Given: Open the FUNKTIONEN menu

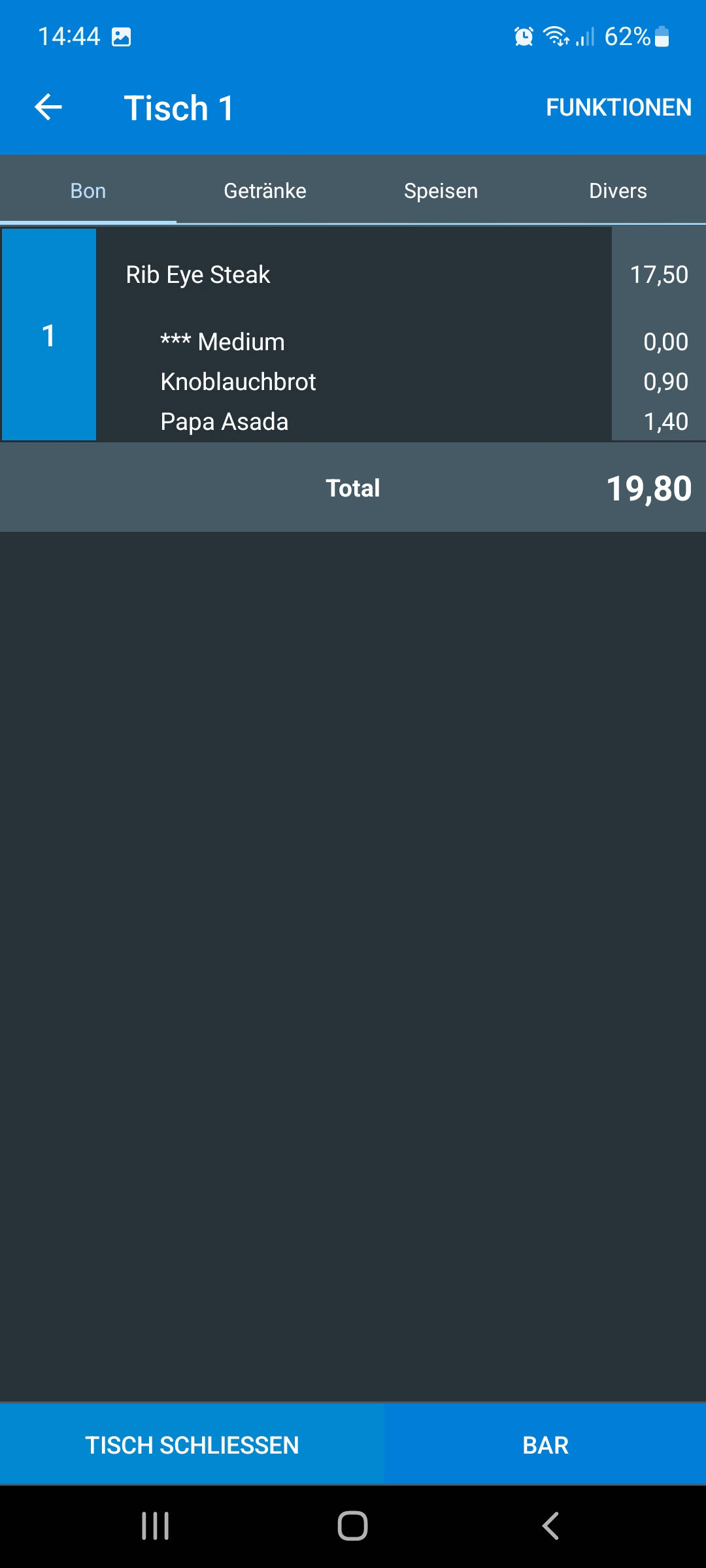Looking at the screenshot, I should tap(618, 107).
